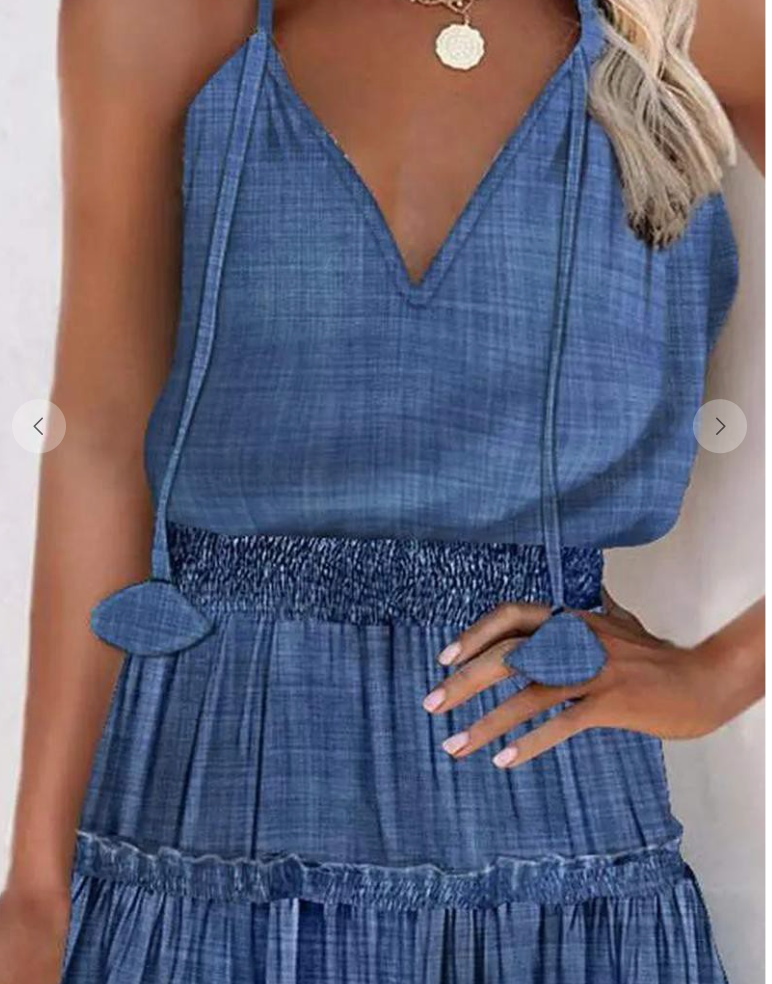The width and height of the screenshot is (772, 984).
Task: Go to the next product image
Action: (719, 426)
